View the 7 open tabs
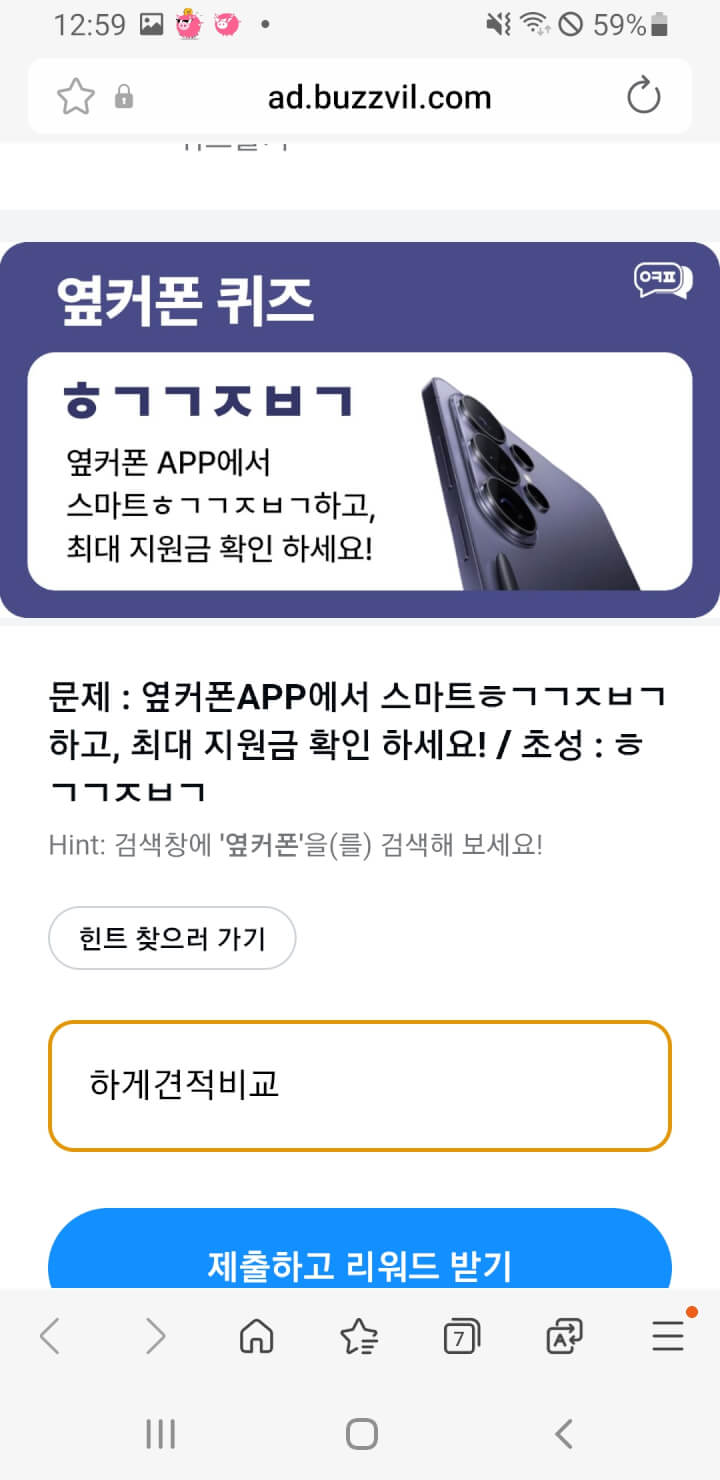The width and height of the screenshot is (720, 1480). point(461,1336)
